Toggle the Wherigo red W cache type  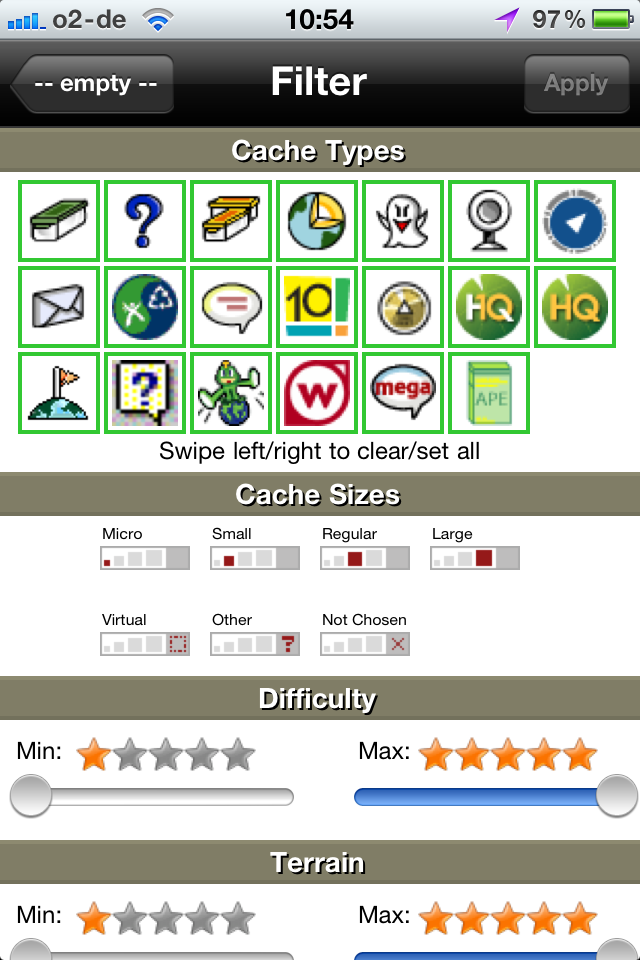317,393
